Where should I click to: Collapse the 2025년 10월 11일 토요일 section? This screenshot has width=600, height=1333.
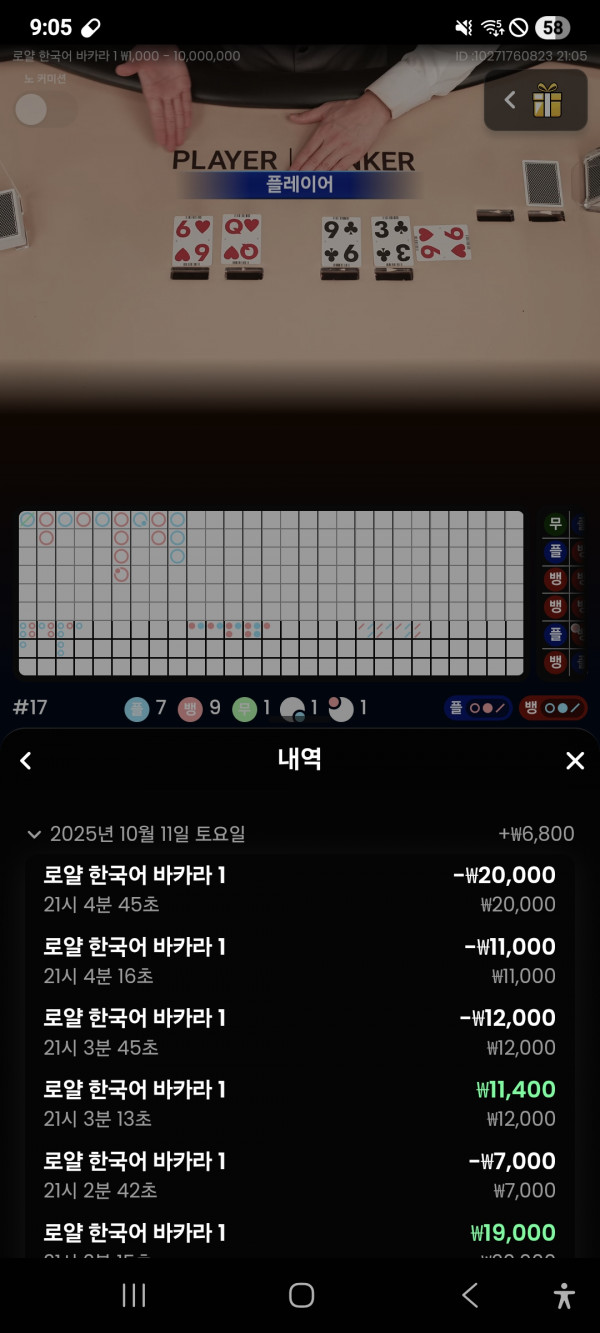(35, 834)
